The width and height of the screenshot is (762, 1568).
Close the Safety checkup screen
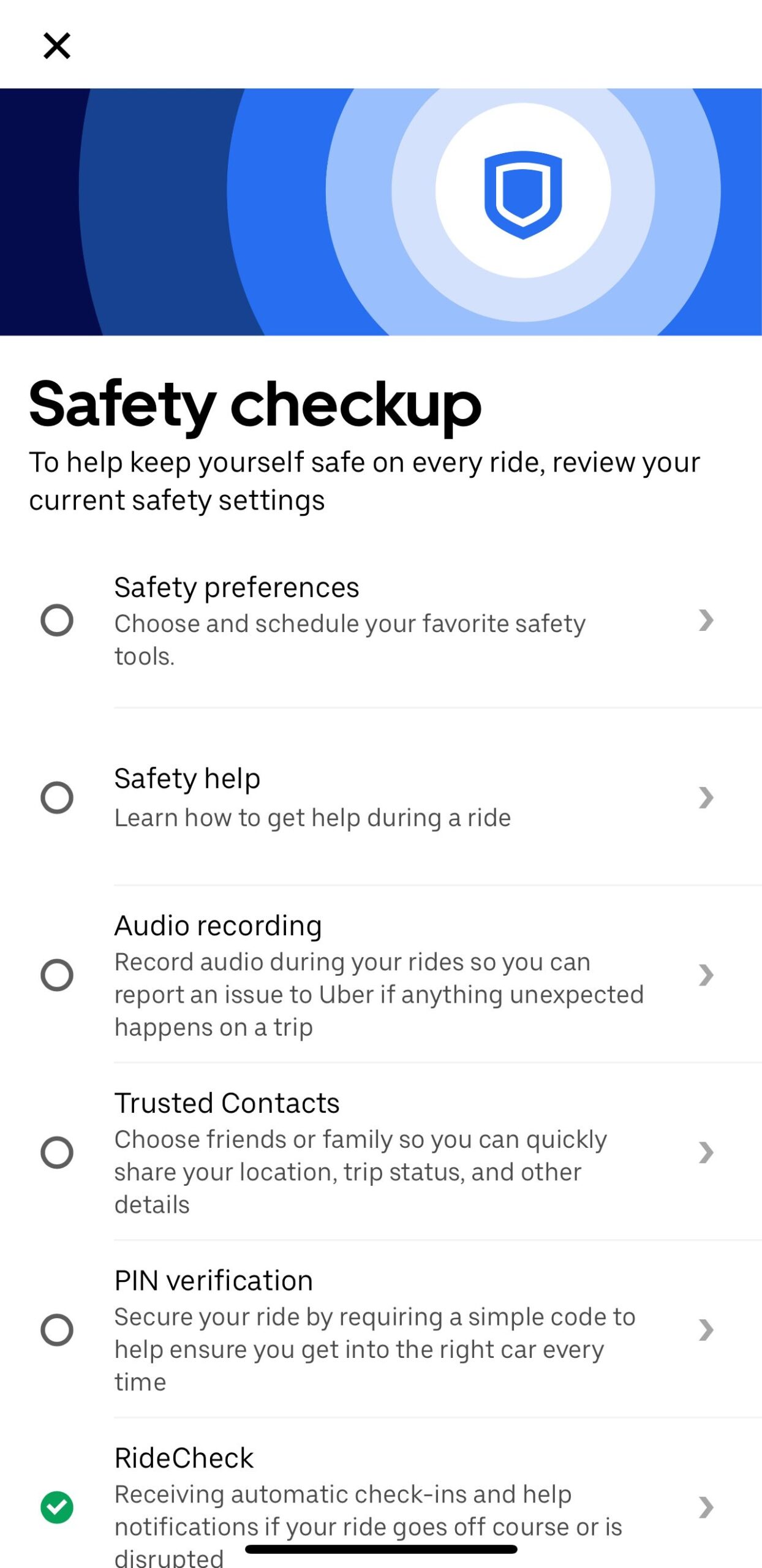[56, 45]
